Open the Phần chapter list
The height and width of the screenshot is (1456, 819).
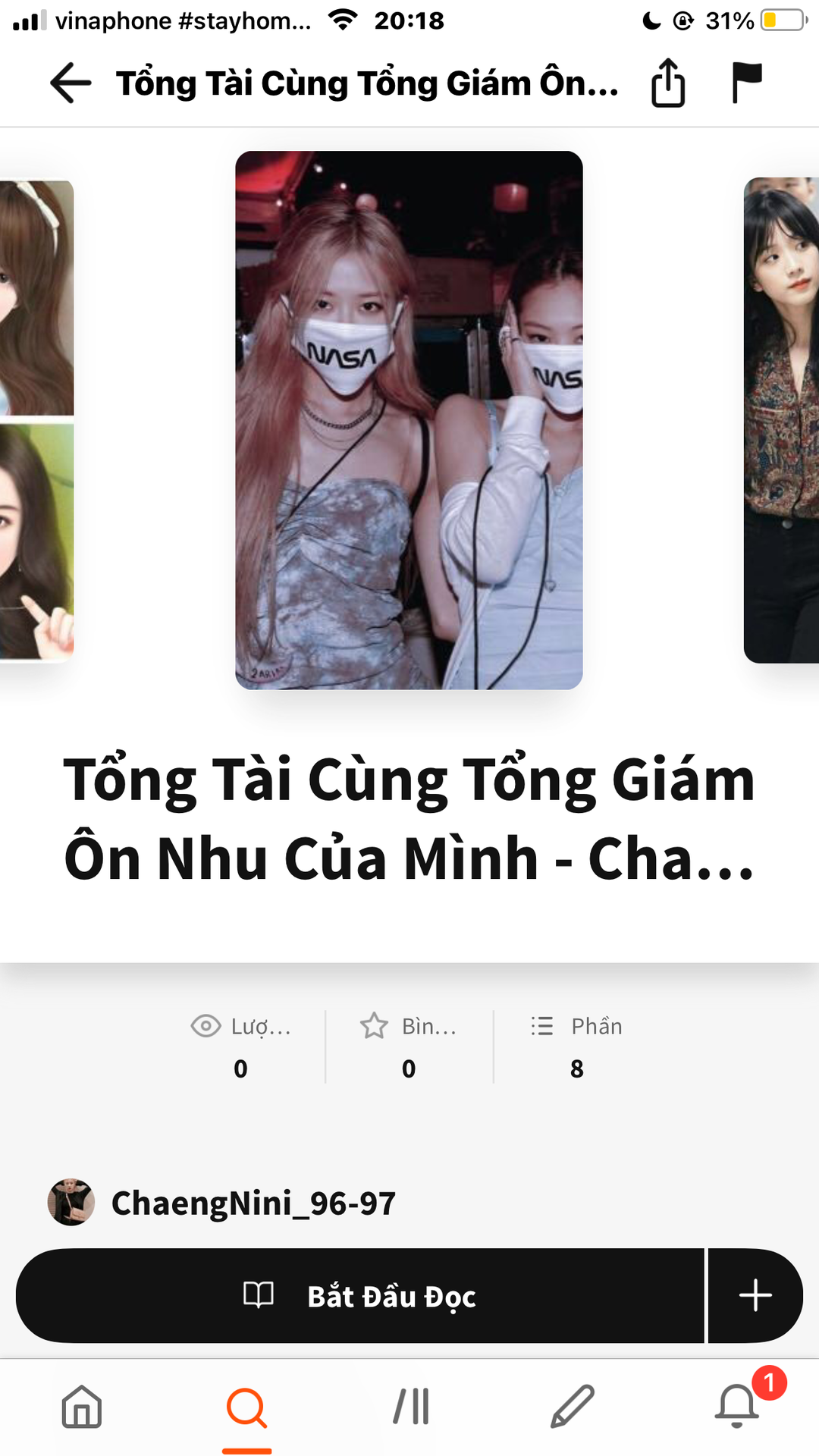(x=577, y=1046)
